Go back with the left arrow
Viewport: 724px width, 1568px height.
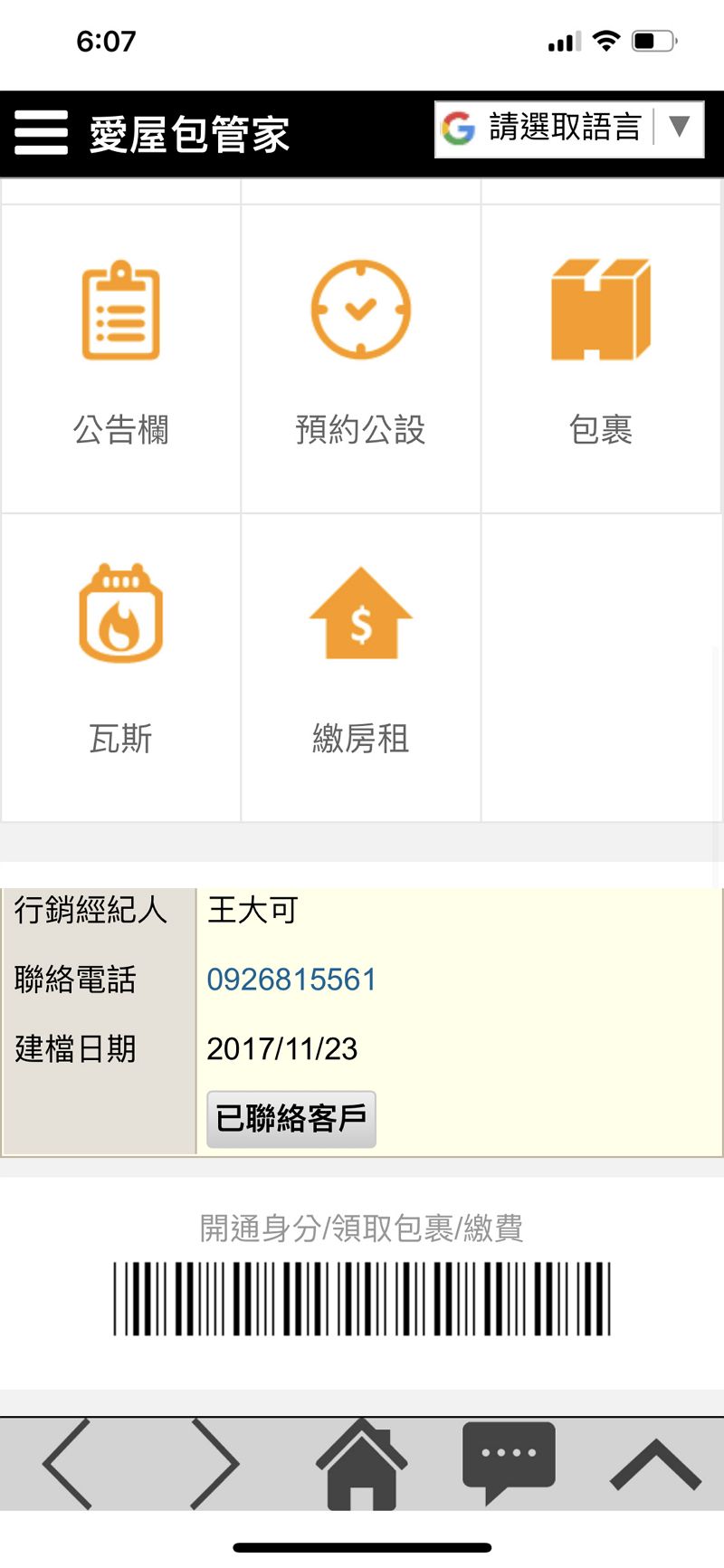coord(68,1464)
